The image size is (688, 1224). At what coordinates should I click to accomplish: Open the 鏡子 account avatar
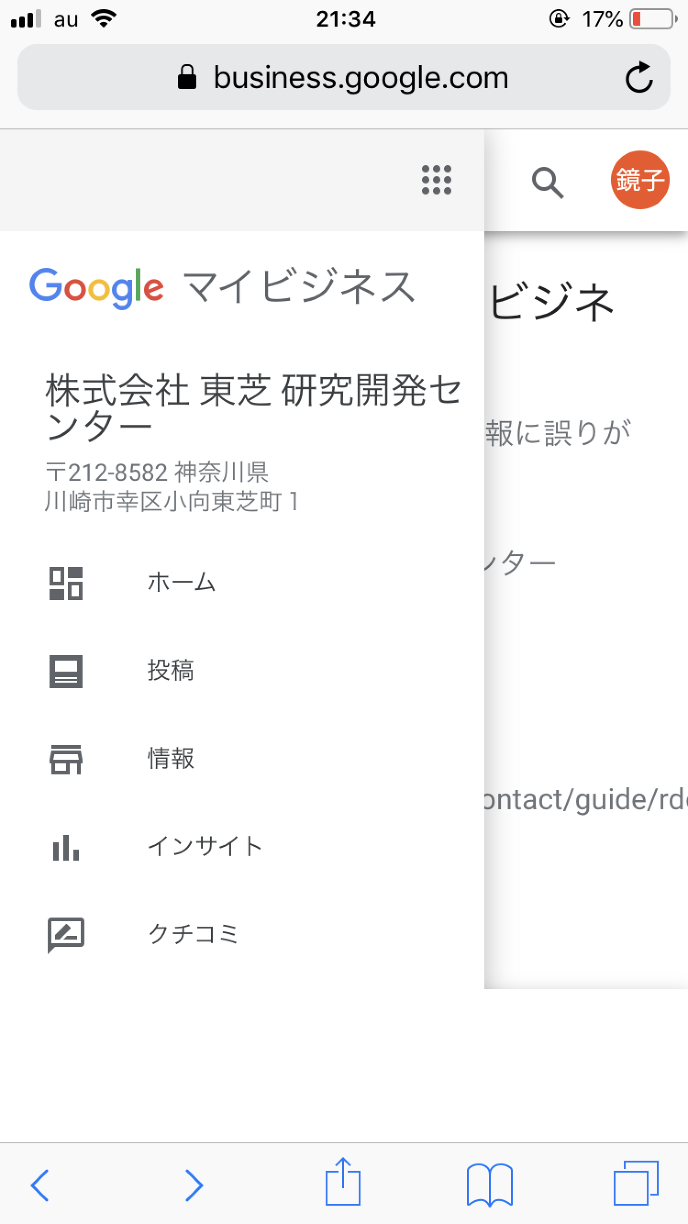pos(640,182)
